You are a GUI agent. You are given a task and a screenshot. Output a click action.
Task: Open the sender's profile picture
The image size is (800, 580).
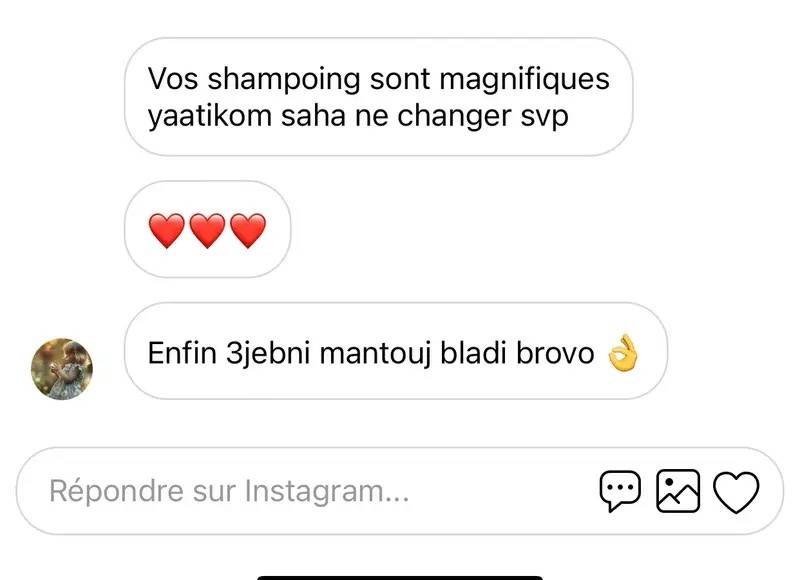click(63, 368)
